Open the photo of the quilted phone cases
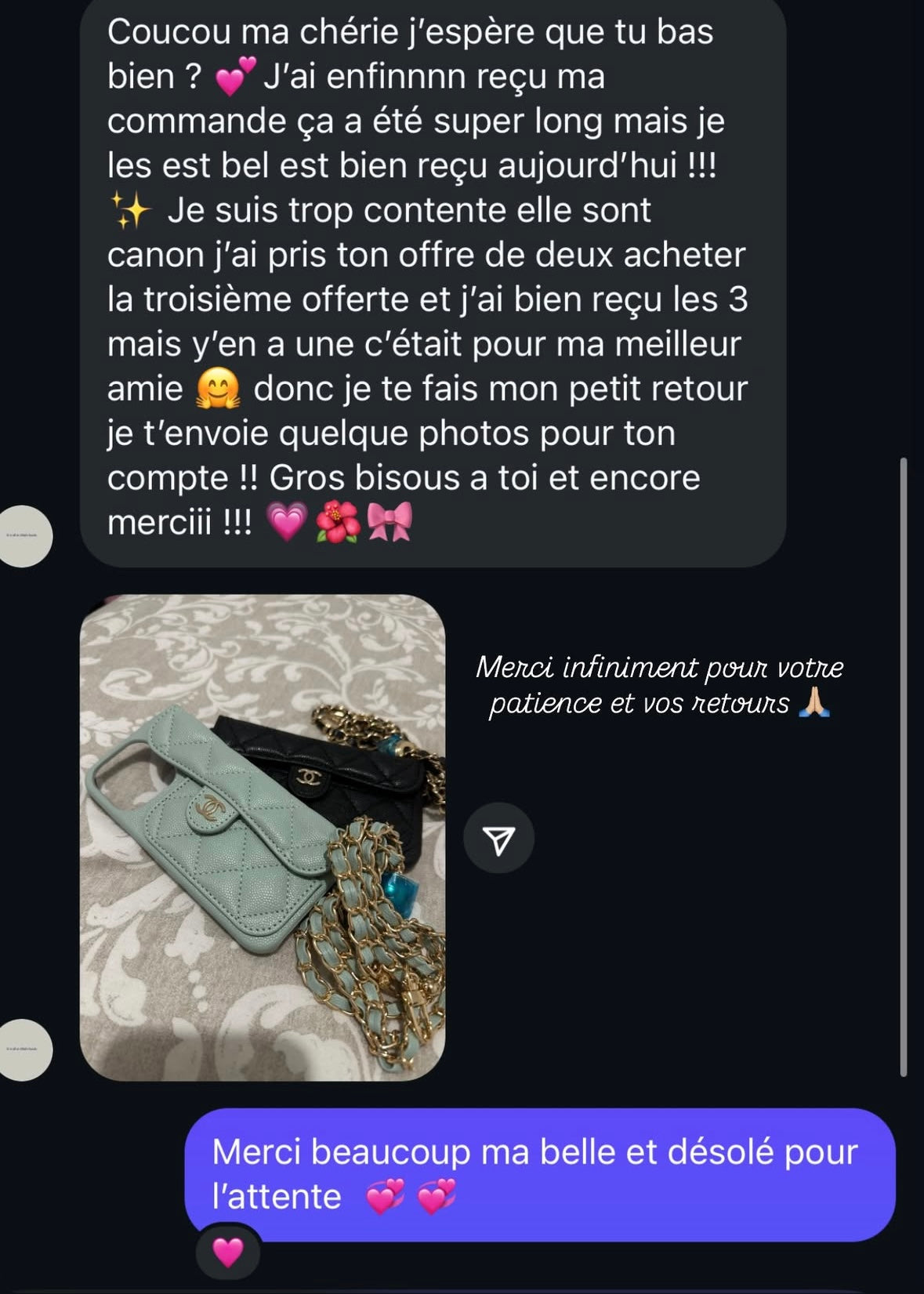The width and height of the screenshot is (924, 1294). click(x=263, y=838)
